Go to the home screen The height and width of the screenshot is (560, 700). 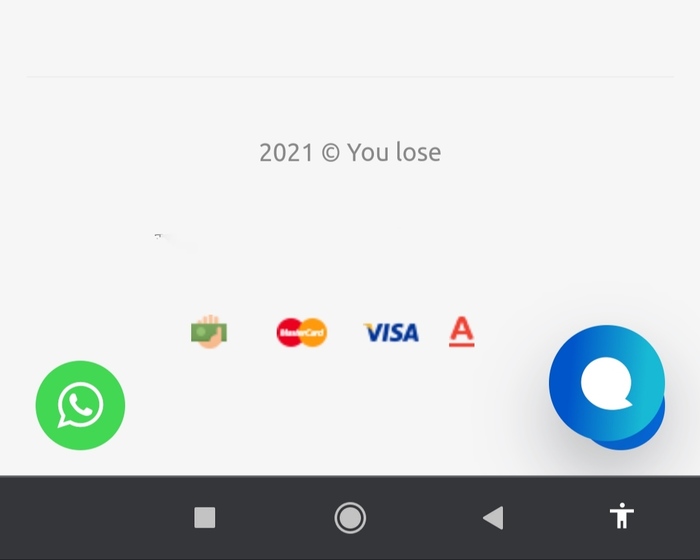350,517
